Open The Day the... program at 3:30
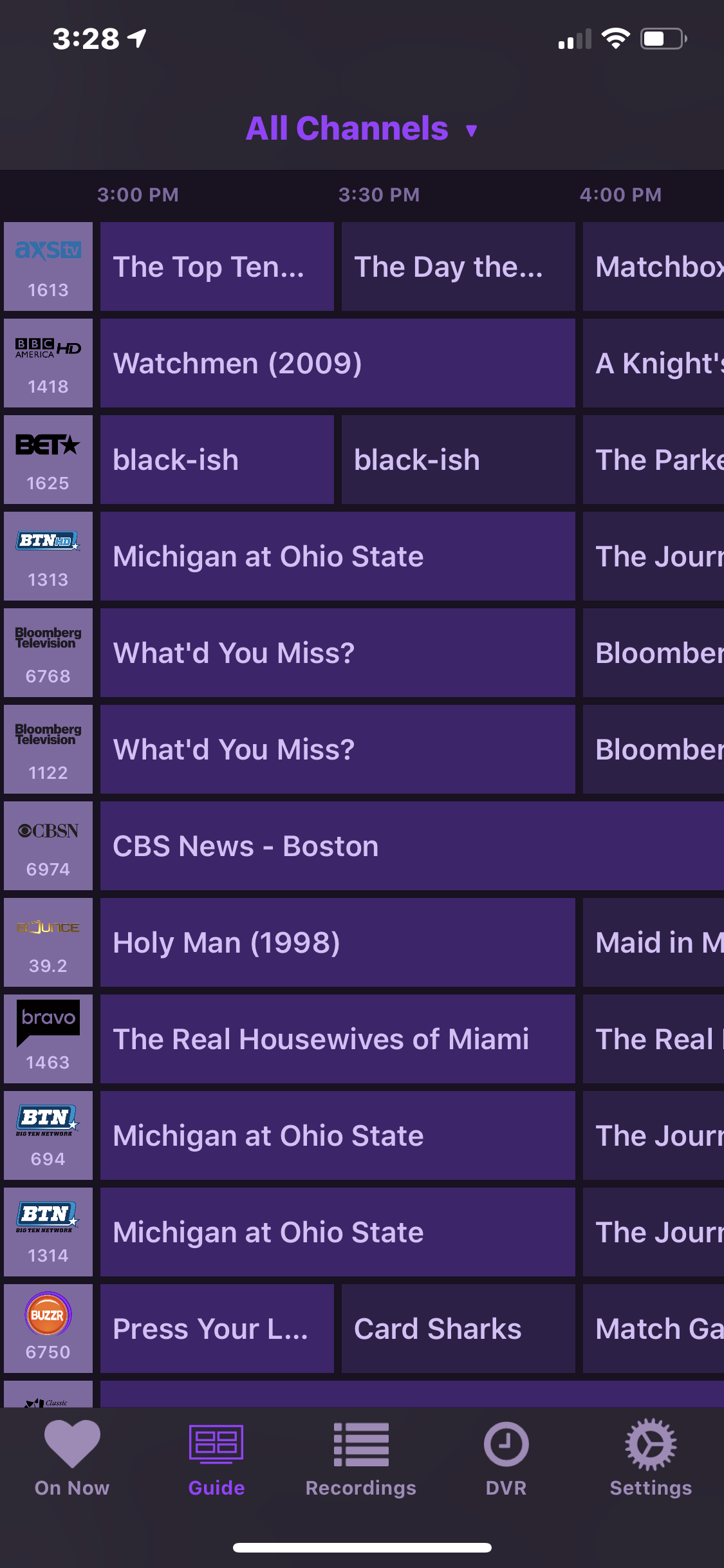Image resolution: width=724 pixels, height=1568 pixels. pos(458,266)
